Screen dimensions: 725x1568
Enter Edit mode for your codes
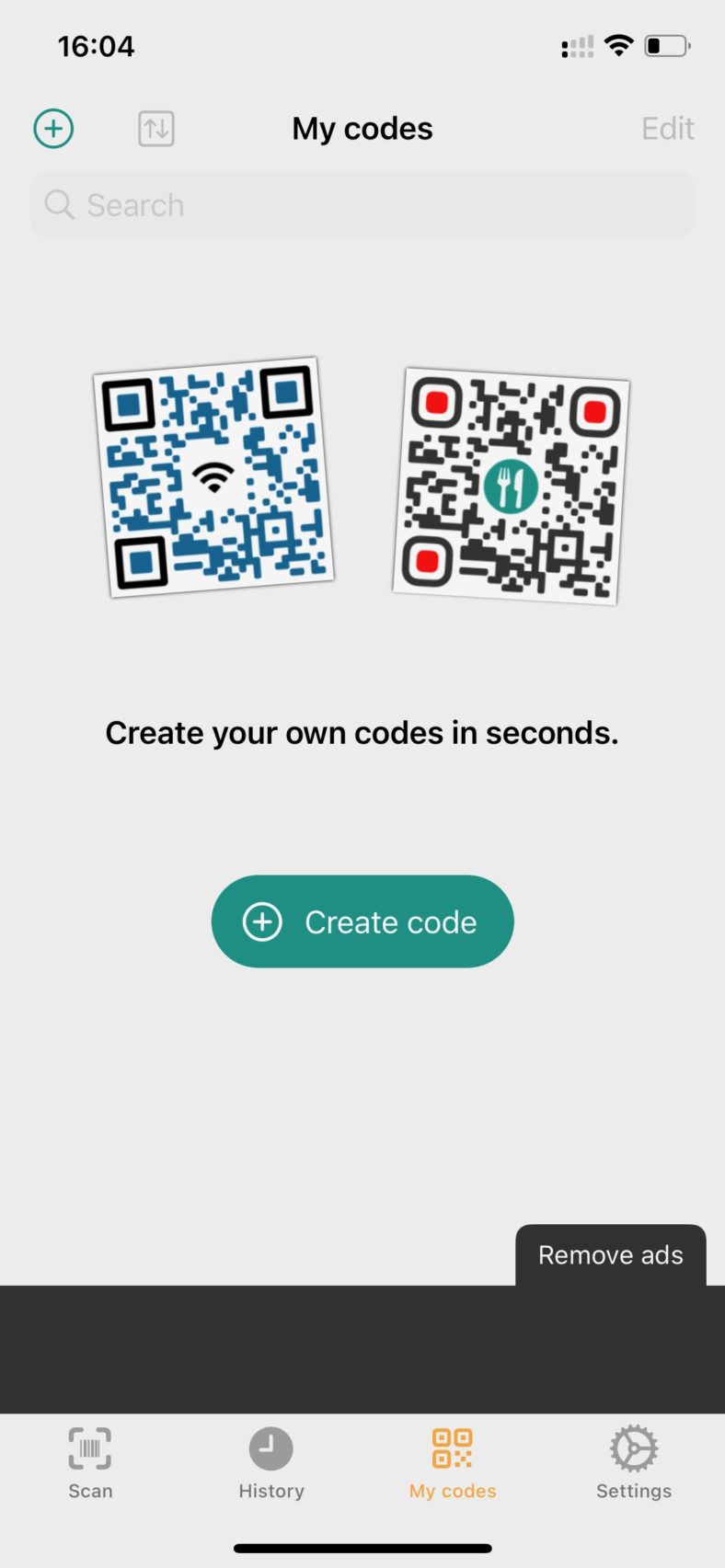click(x=667, y=128)
